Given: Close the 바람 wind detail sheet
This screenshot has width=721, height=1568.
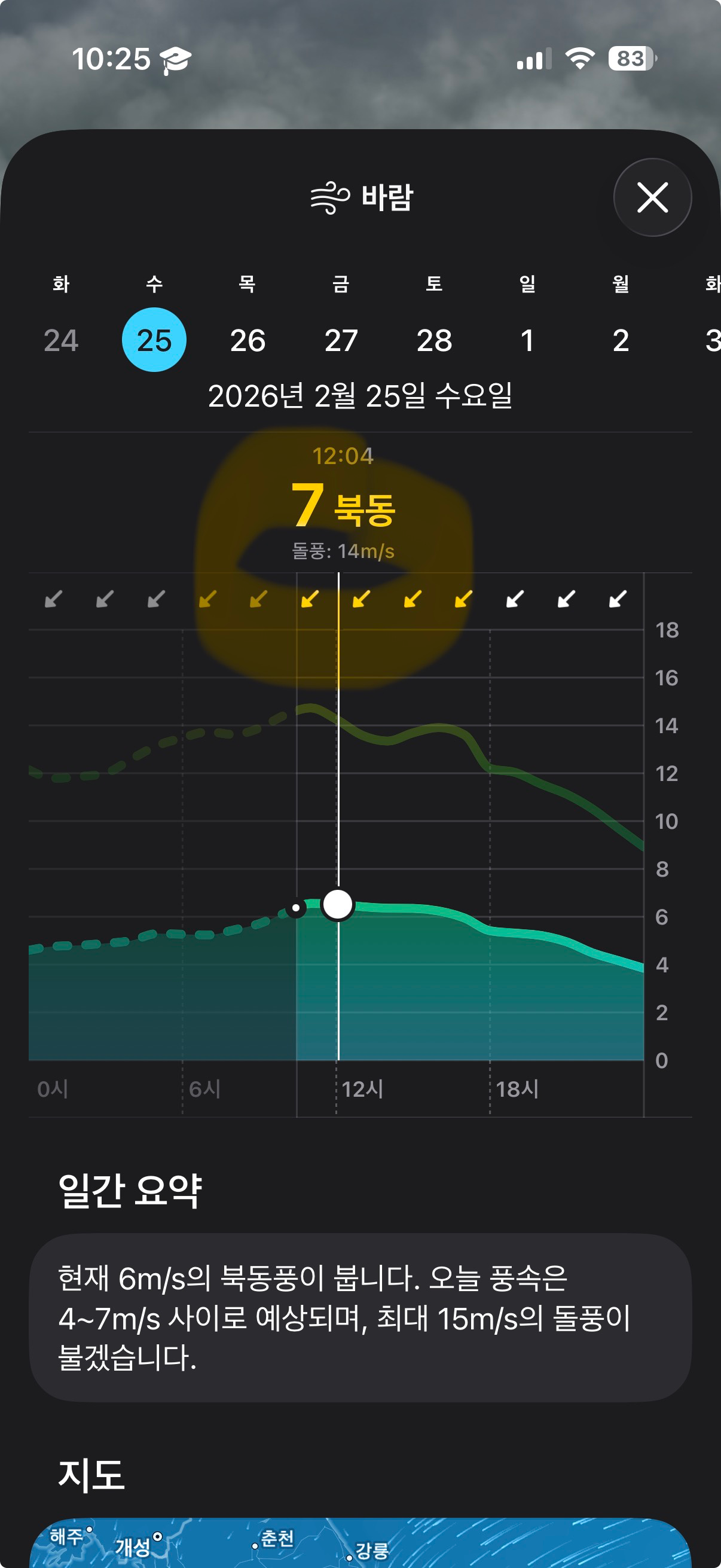Looking at the screenshot, I should (x=652, y=197).
